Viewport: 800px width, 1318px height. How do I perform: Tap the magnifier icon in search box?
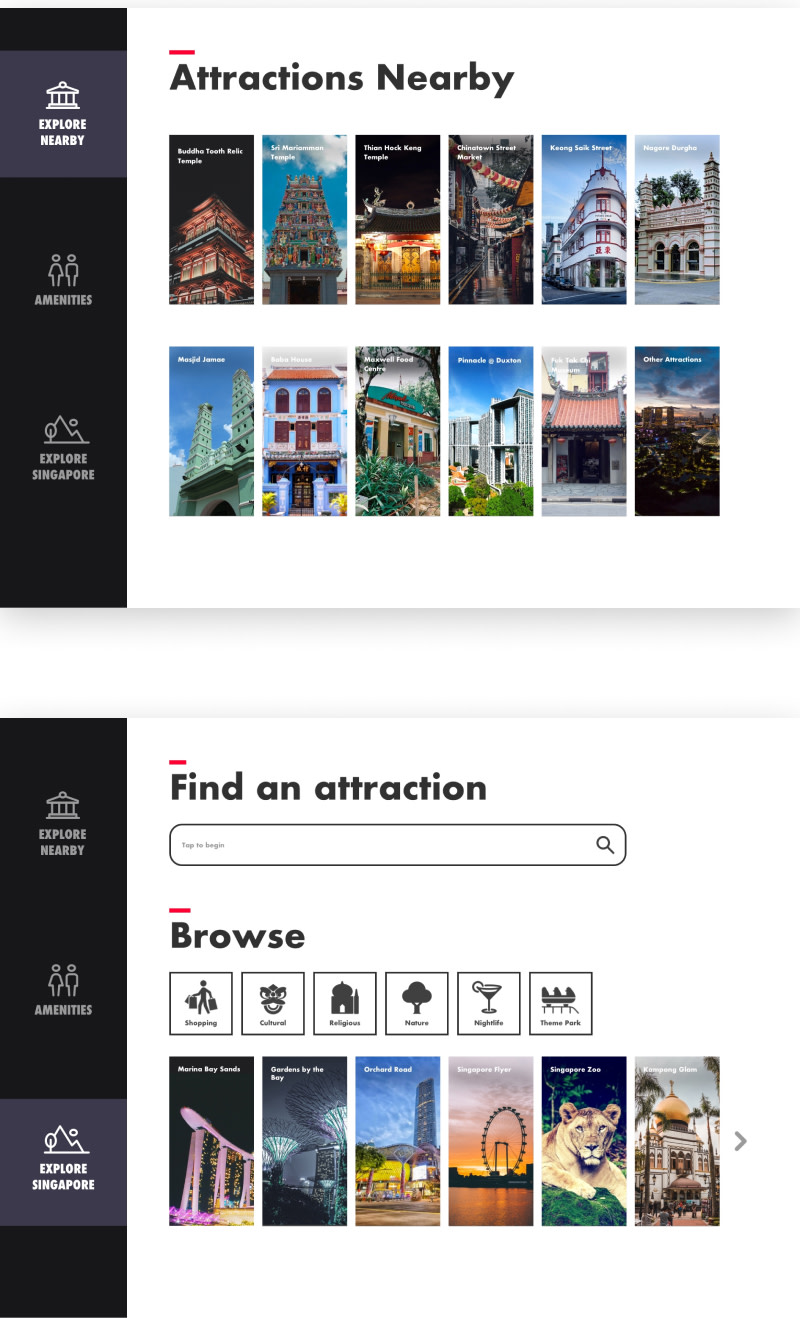coord(605,845)
